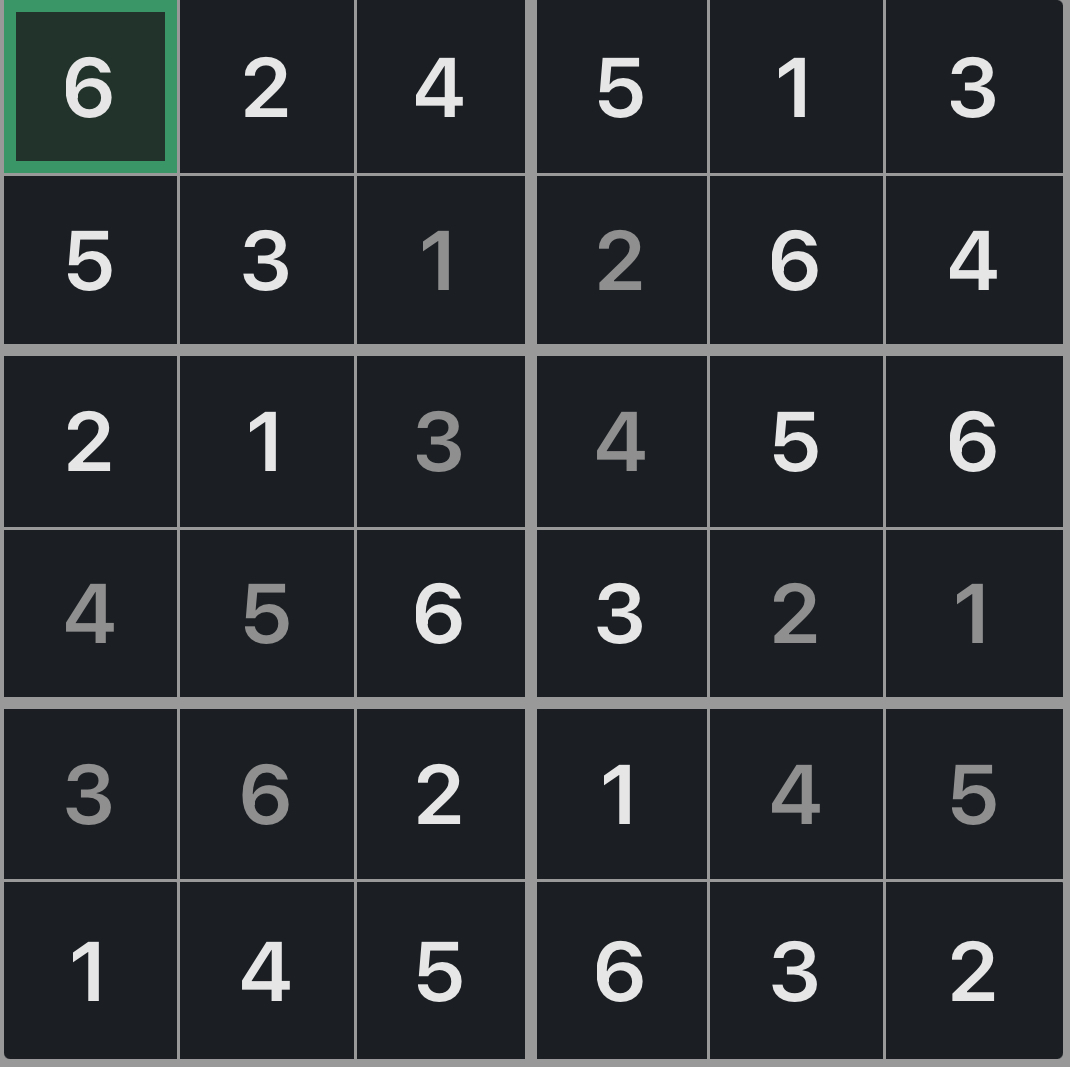Choose the gray 6 in row five
Image resolution: width=1070 pixels, height=1067 pixels.
point(266,796)
